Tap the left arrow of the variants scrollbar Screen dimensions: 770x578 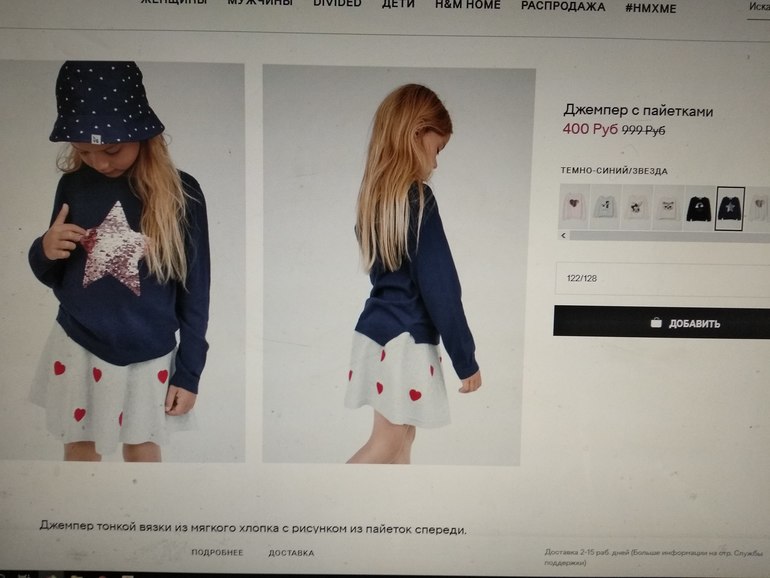point(564,236)
